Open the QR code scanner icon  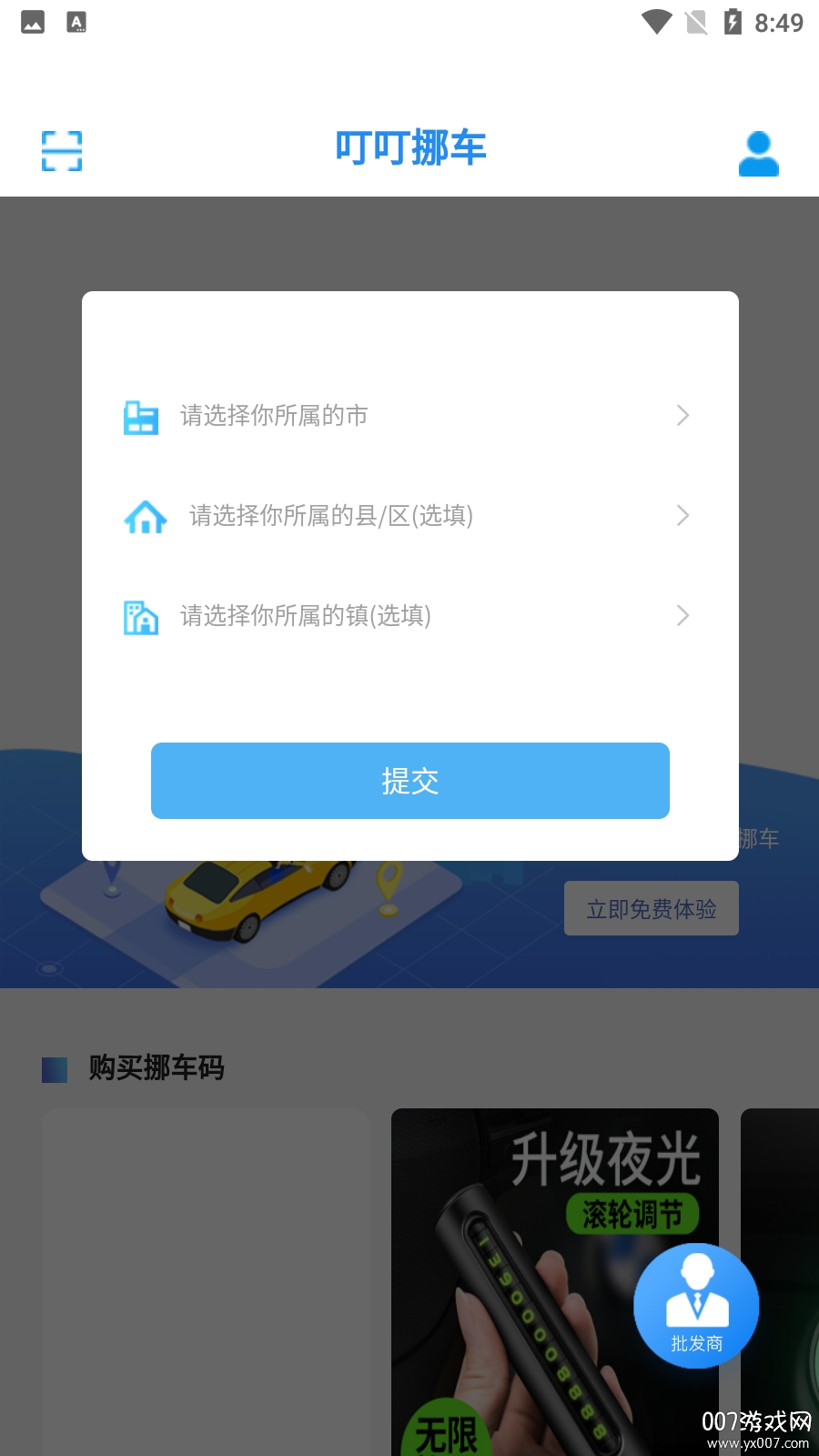(x=61, y=151)
